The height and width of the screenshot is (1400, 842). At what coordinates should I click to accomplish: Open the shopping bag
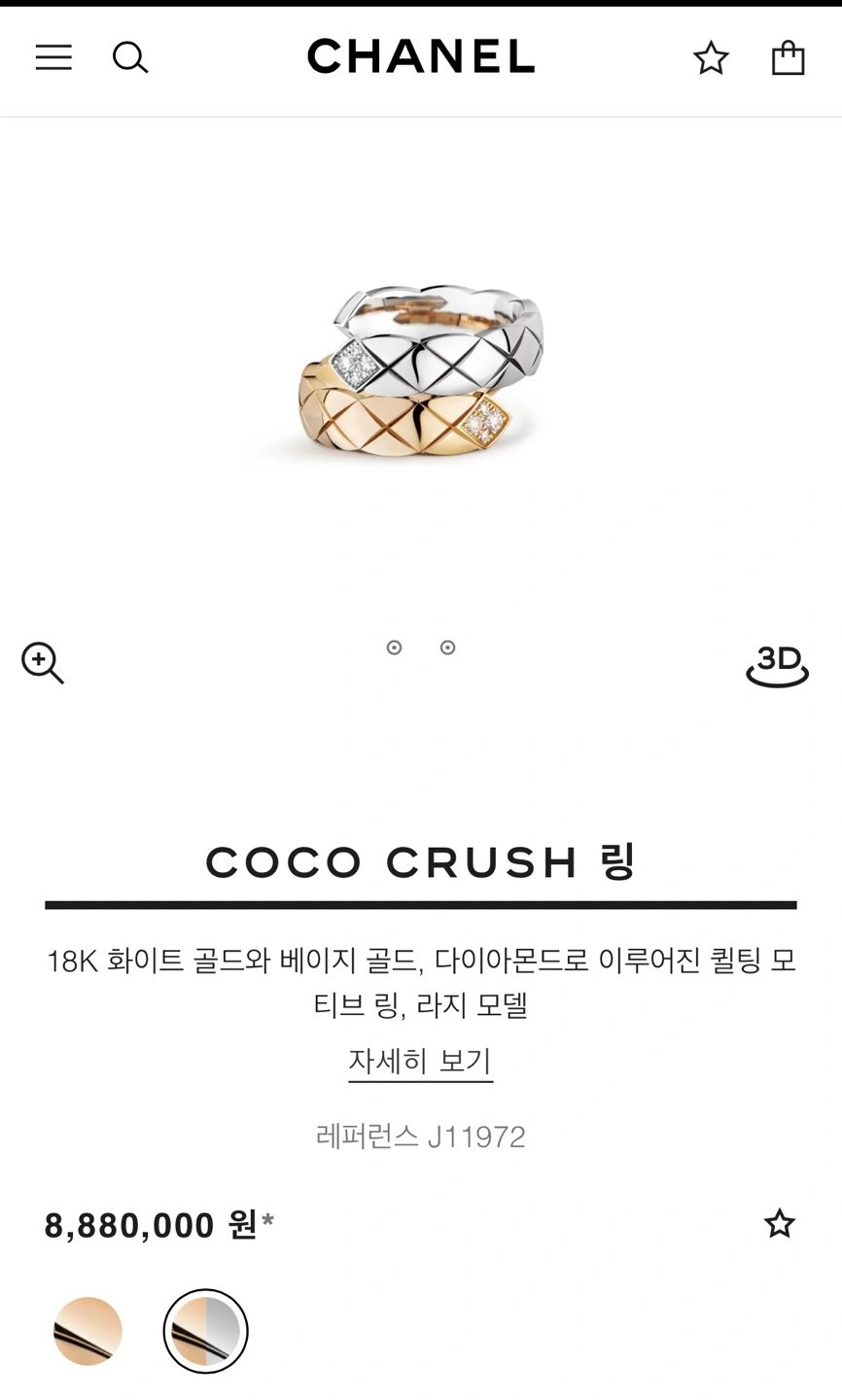[788, 58]
